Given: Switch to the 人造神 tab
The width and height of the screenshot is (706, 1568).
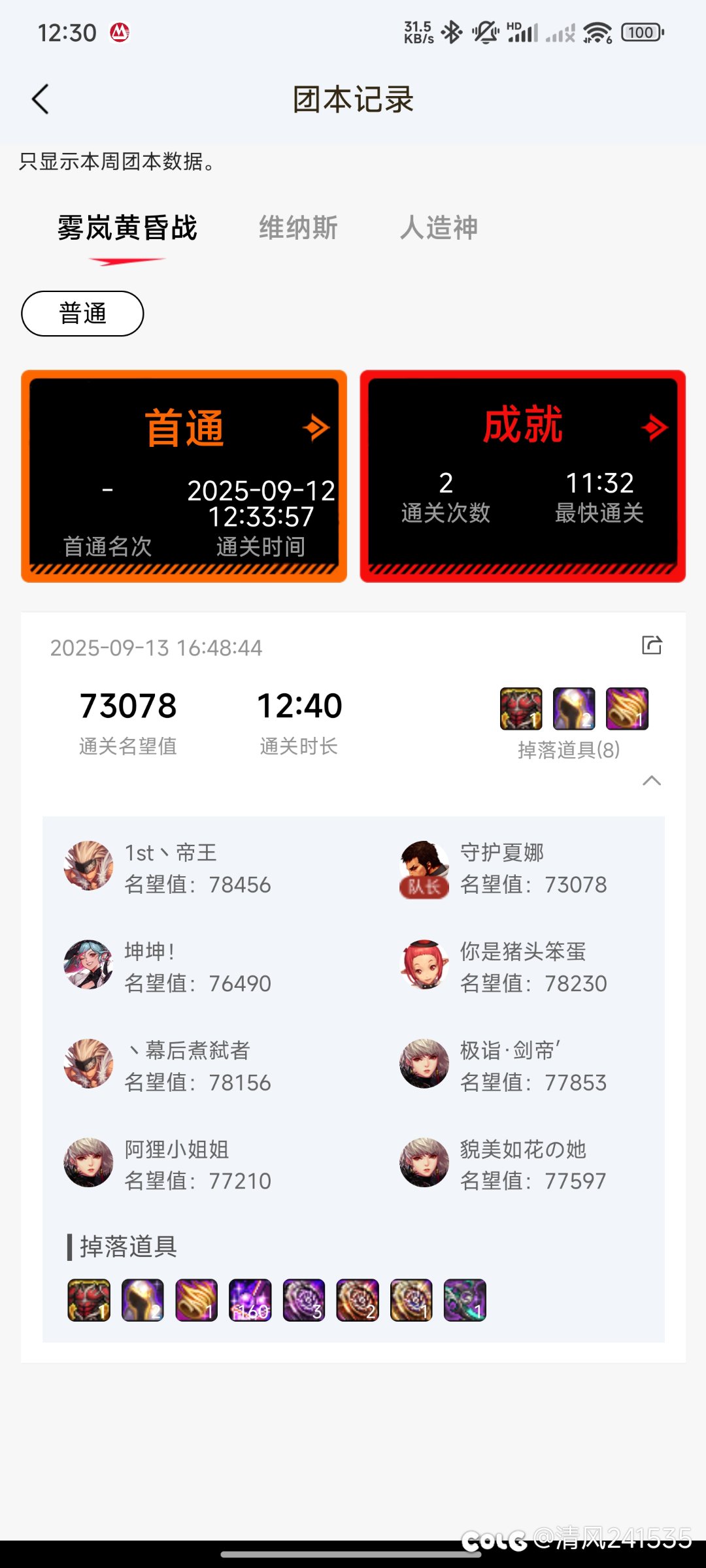Looking at the screenshot, I should [439, 228].
